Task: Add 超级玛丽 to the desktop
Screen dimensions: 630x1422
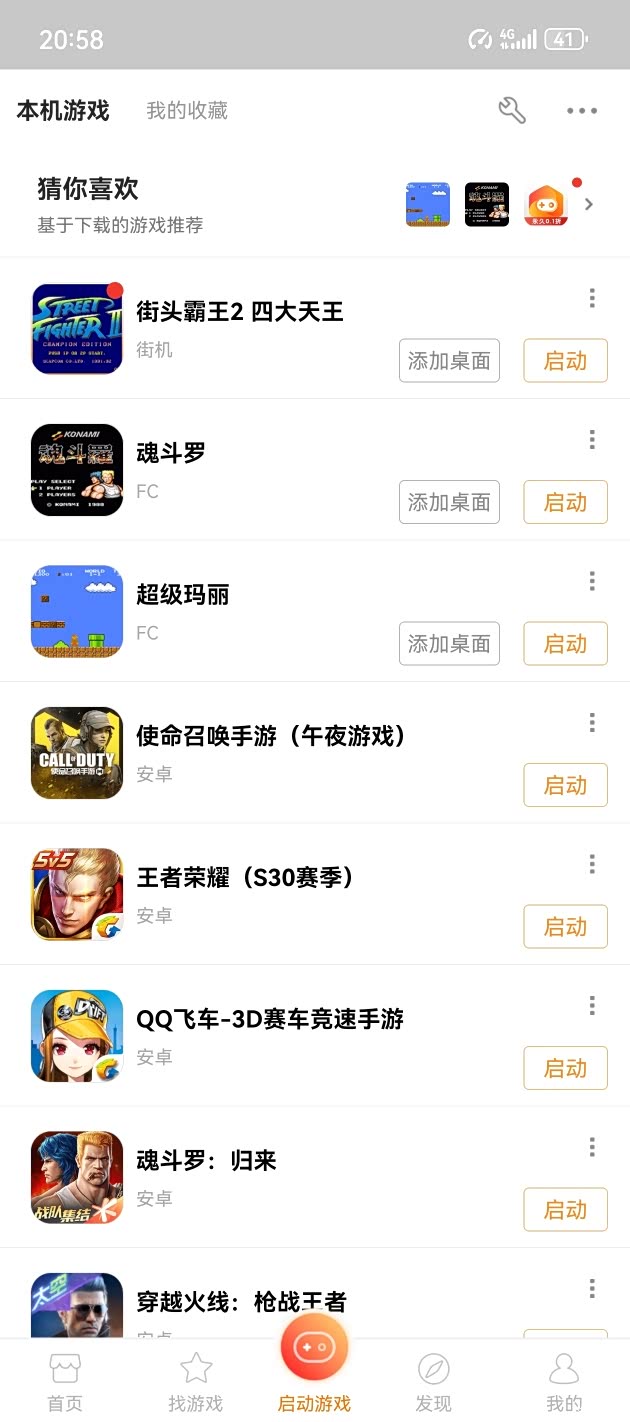Action: click(x=449, y=644)
